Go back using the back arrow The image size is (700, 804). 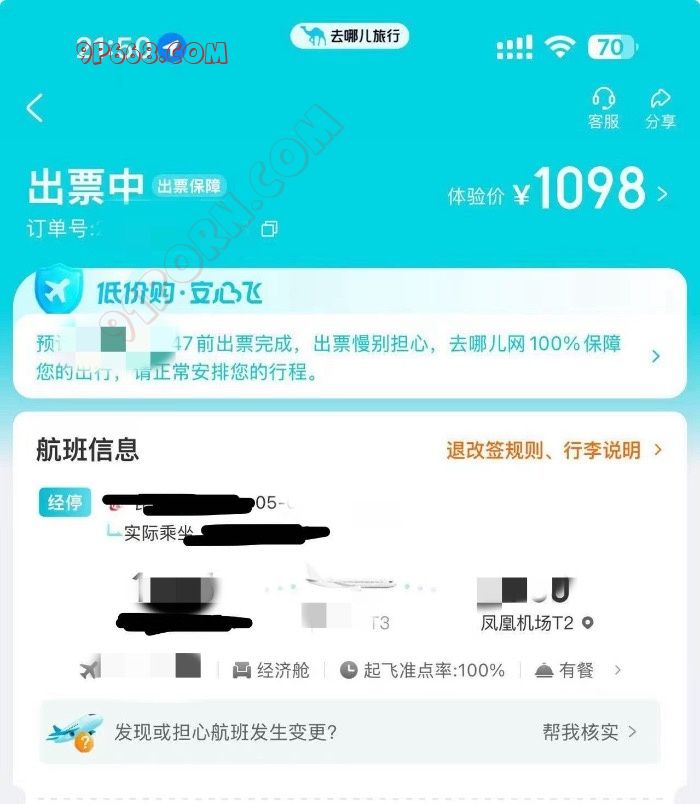point(35,108)
